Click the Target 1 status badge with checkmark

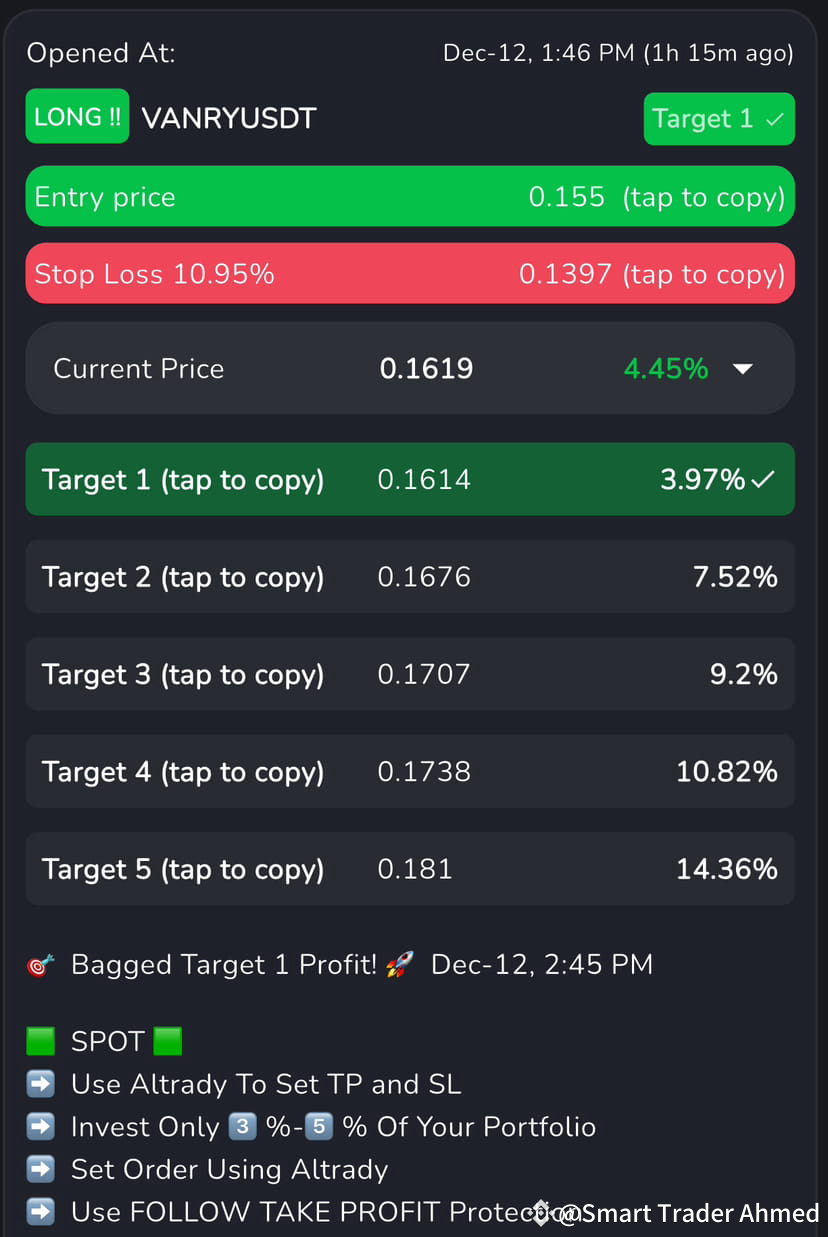click(719, 118)
